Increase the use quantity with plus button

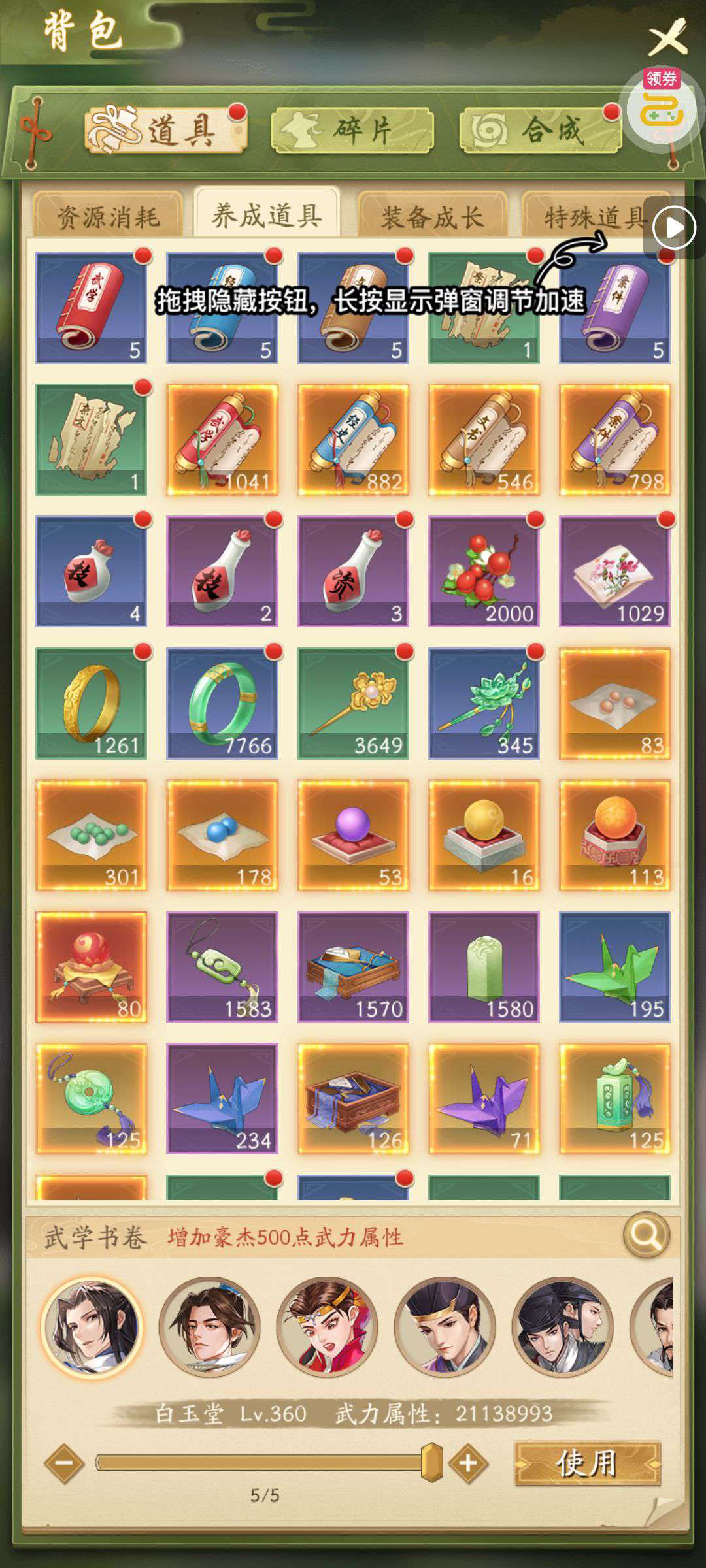pyautogui.click(x=468, y=1463)
